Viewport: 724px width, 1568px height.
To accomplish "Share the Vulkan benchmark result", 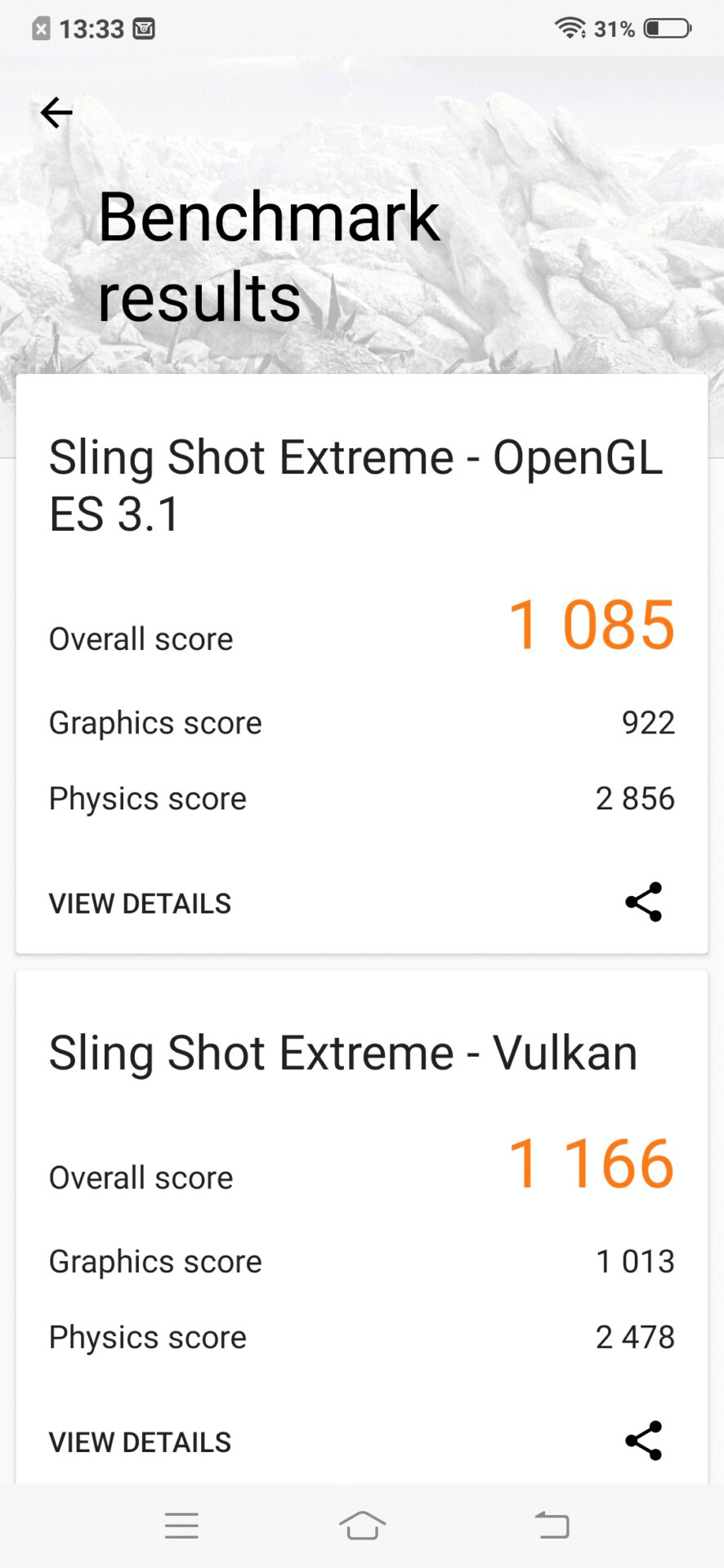I will [x=643, y=1441].
